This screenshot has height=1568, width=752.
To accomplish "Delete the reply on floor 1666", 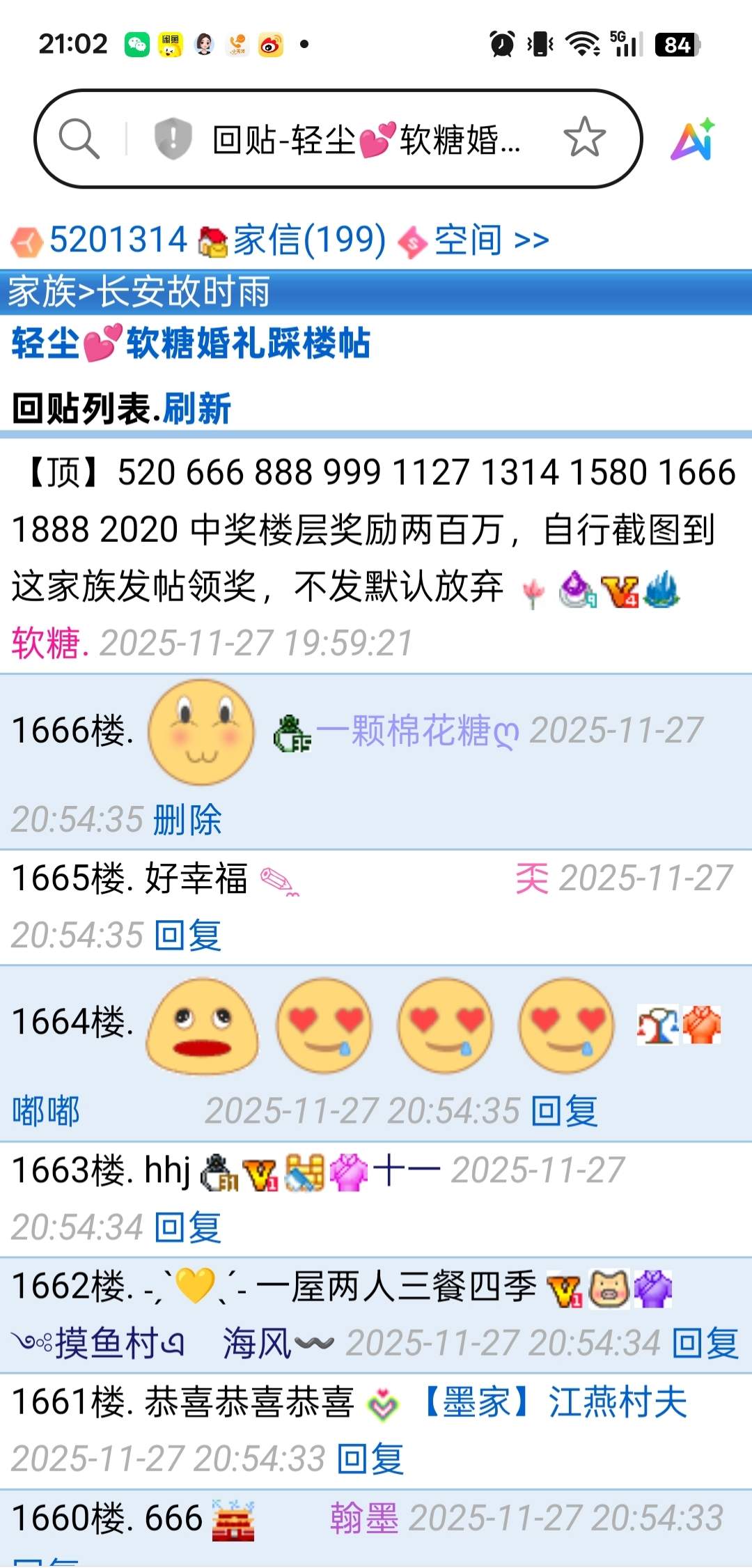I will [187, 819].
